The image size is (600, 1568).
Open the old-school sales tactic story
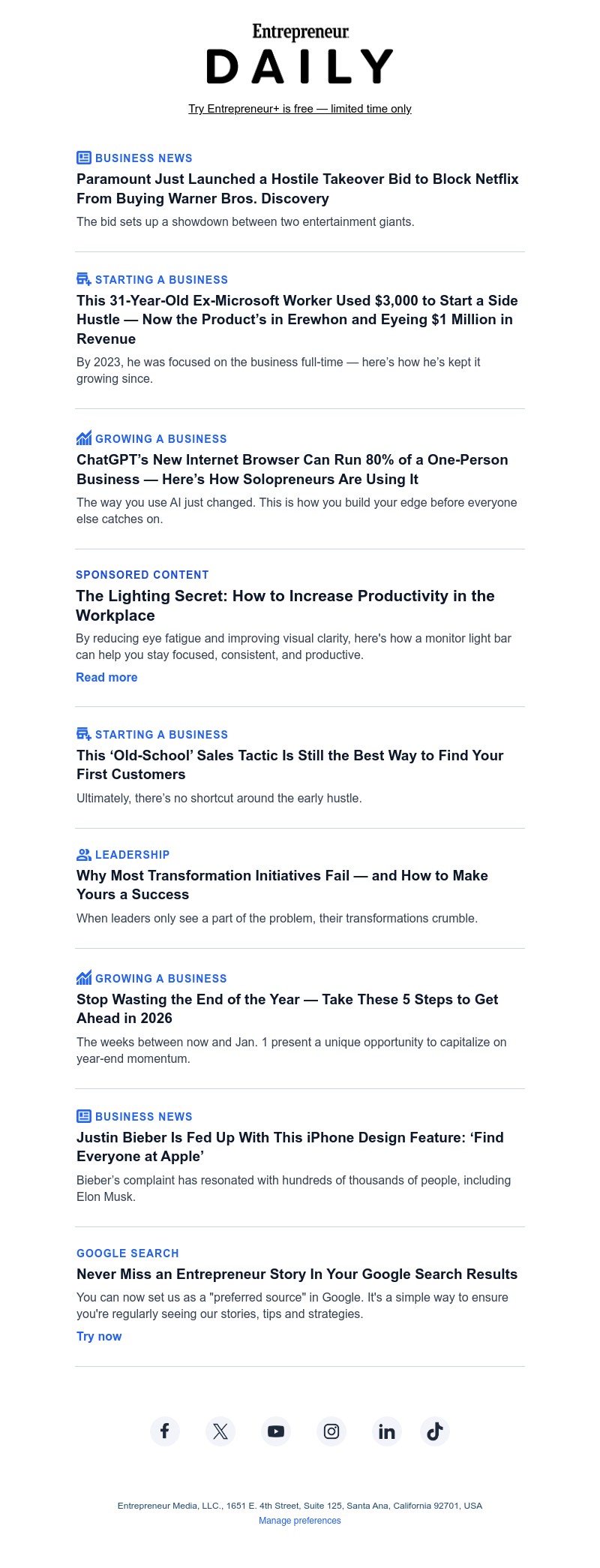point(289,765)
